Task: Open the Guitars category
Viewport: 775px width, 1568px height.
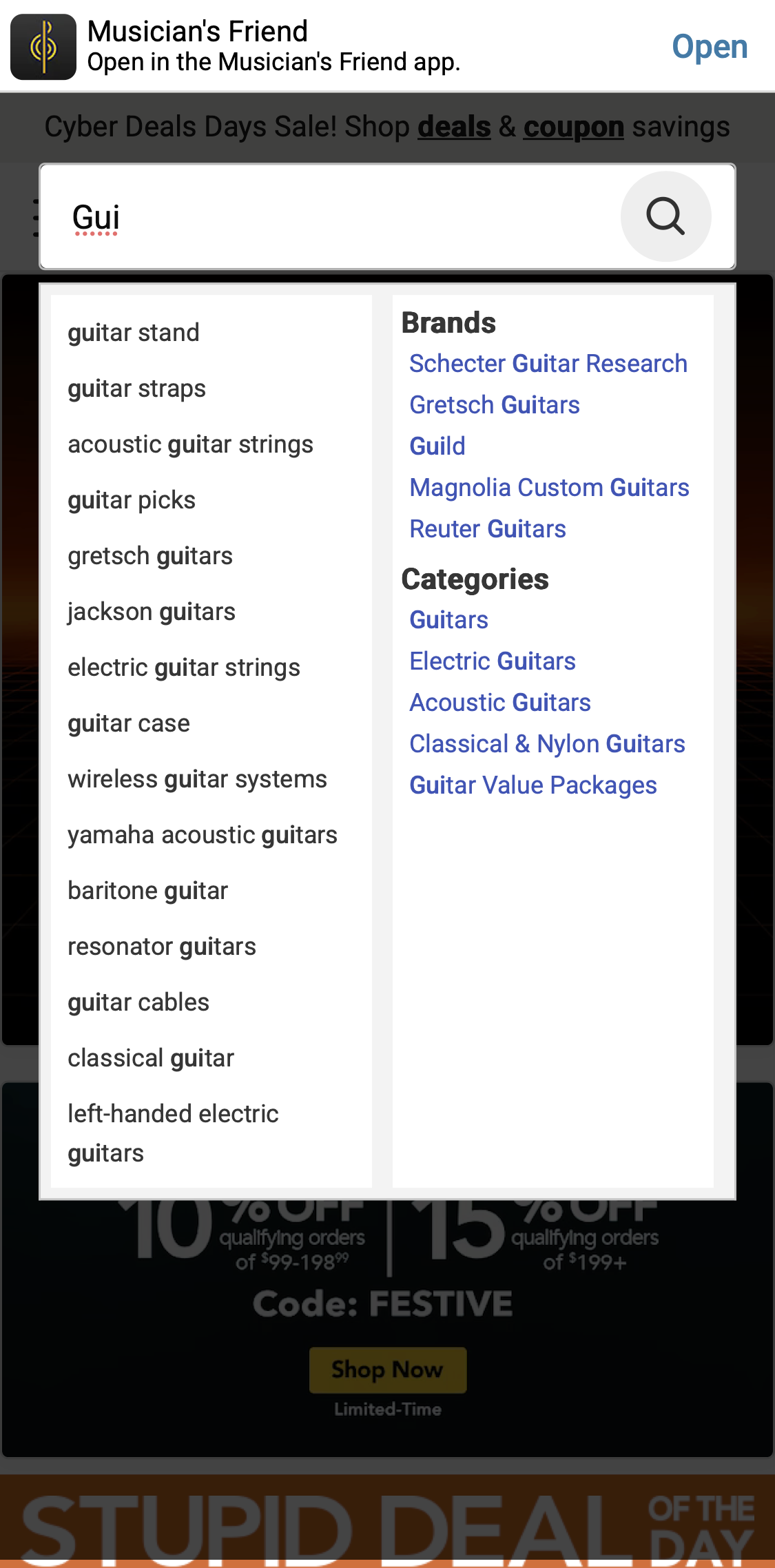Action: point(448,619)
